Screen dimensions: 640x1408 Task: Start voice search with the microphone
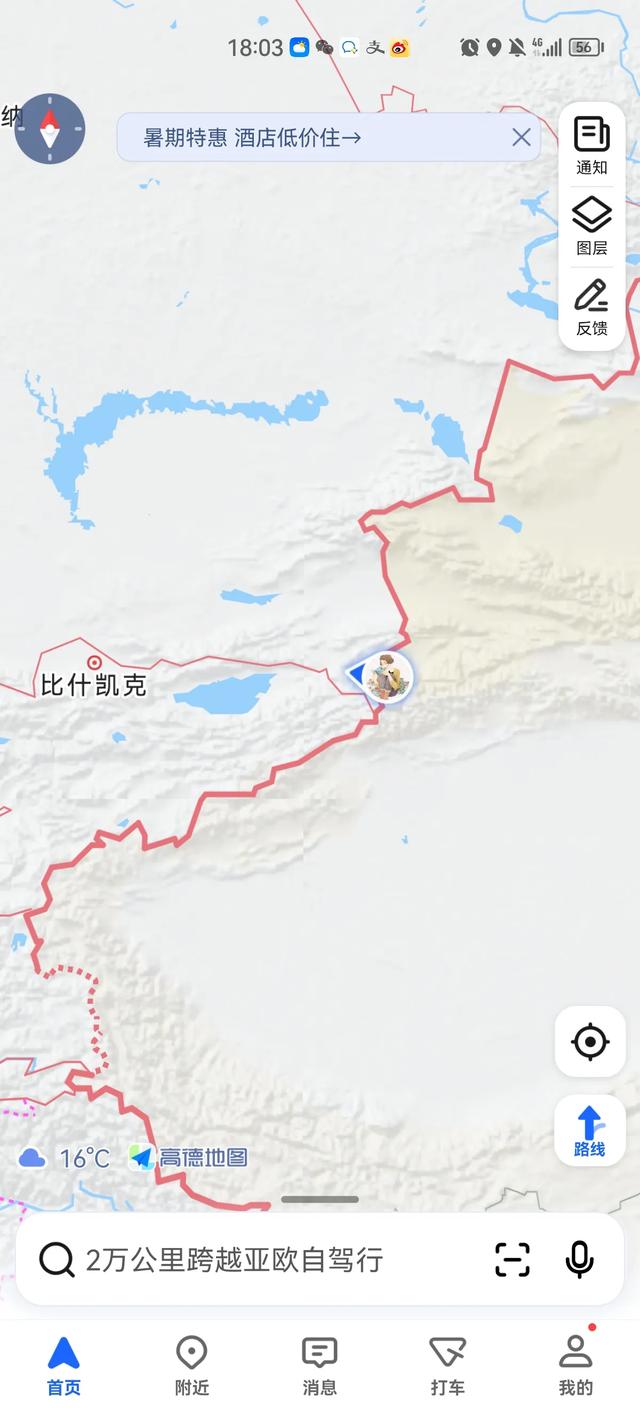579,1260
